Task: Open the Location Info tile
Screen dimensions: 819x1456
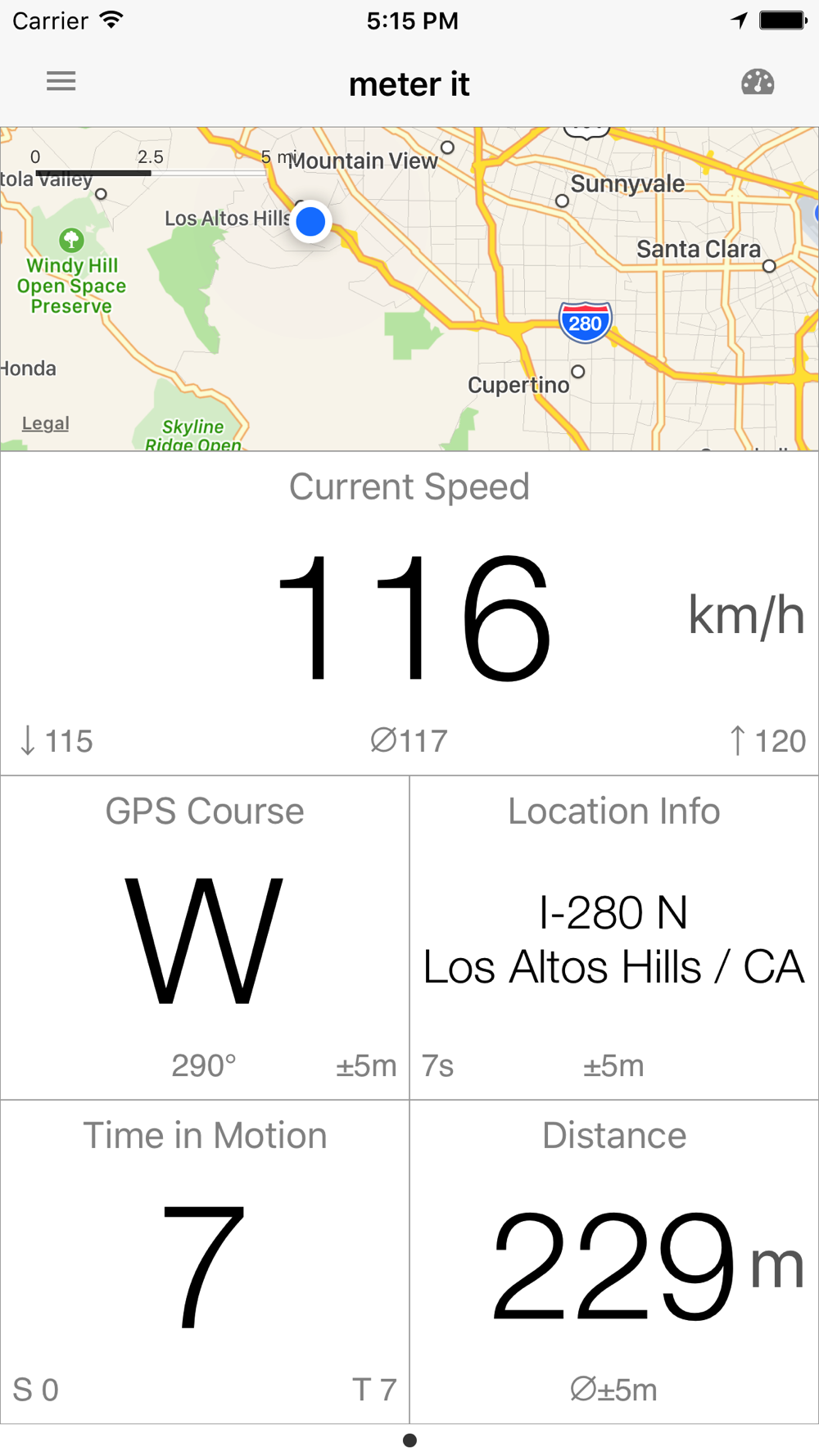Action: (614, 938)
